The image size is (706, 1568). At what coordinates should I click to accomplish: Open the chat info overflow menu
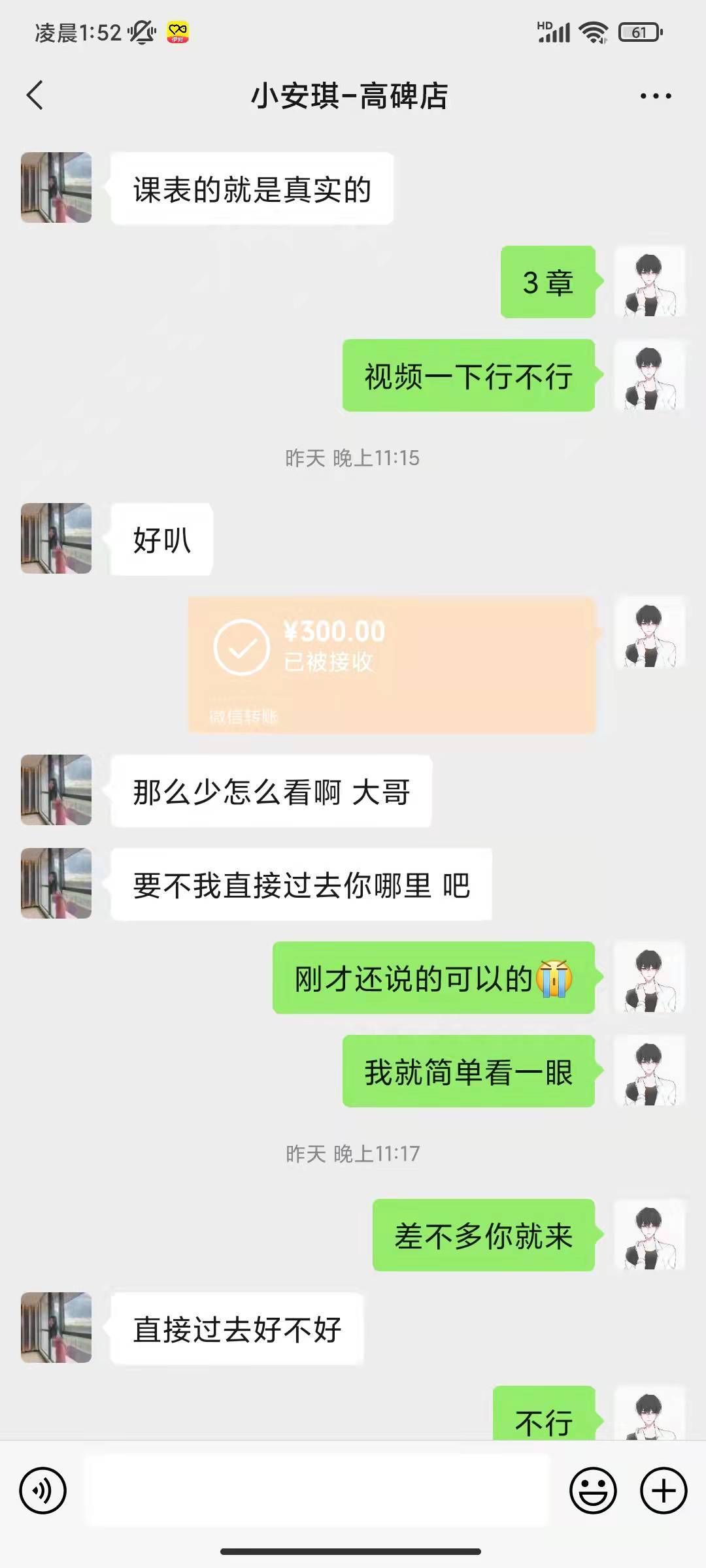(655, 96)
